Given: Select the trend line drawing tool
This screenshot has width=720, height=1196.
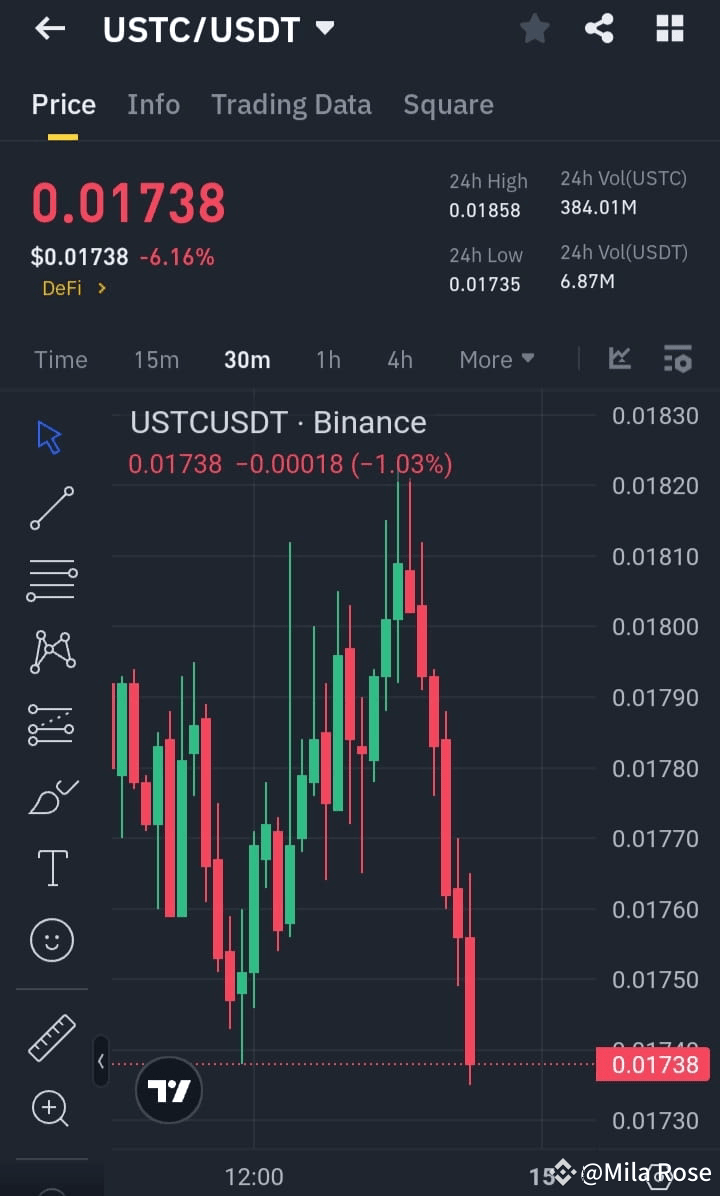Looking at the screenshot, I should tap(51, 508).
